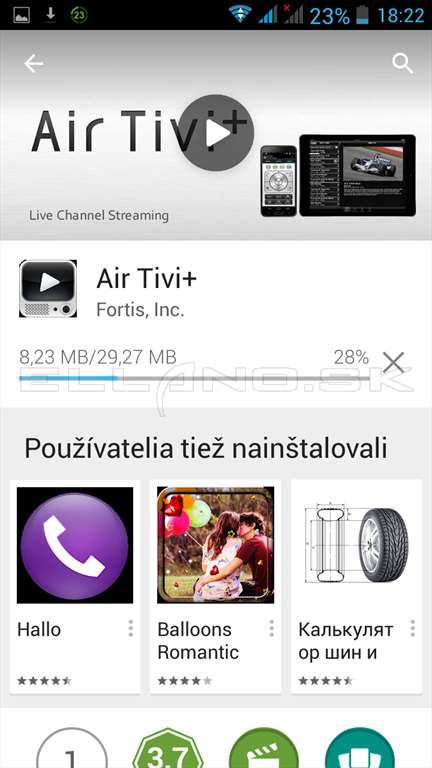Open overflow menu on Balloons Romantic card
The height and width of the screenshot is (768, 432).
(271, 628)
